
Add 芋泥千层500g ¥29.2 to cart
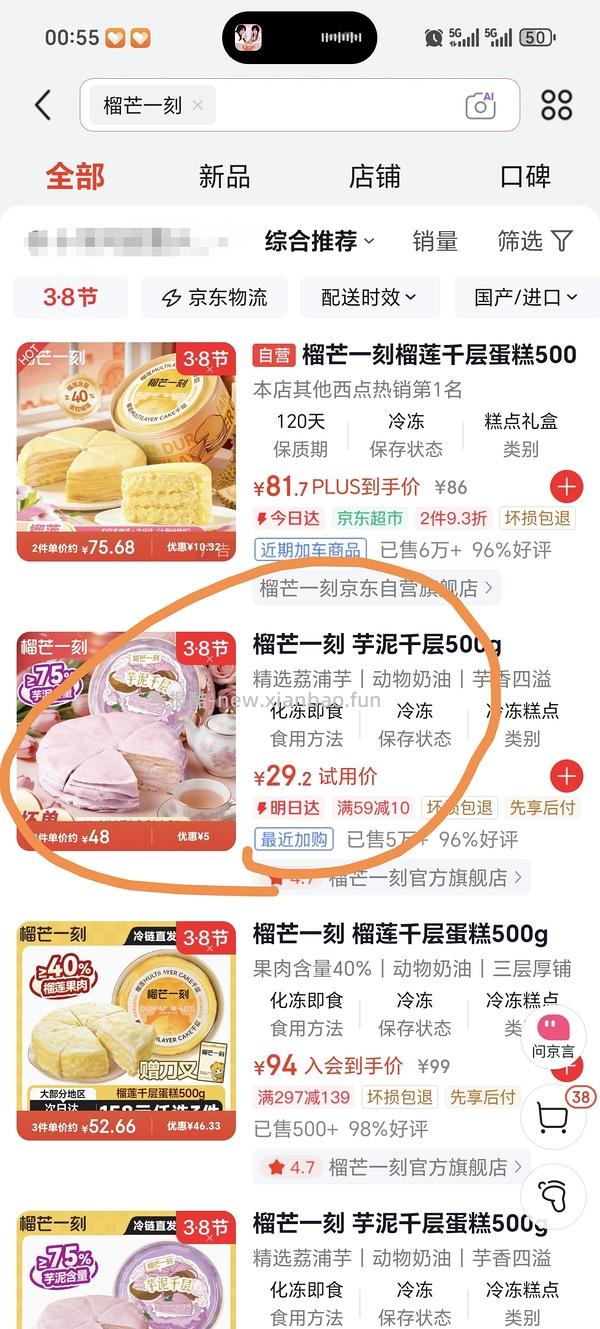point(567,776)
